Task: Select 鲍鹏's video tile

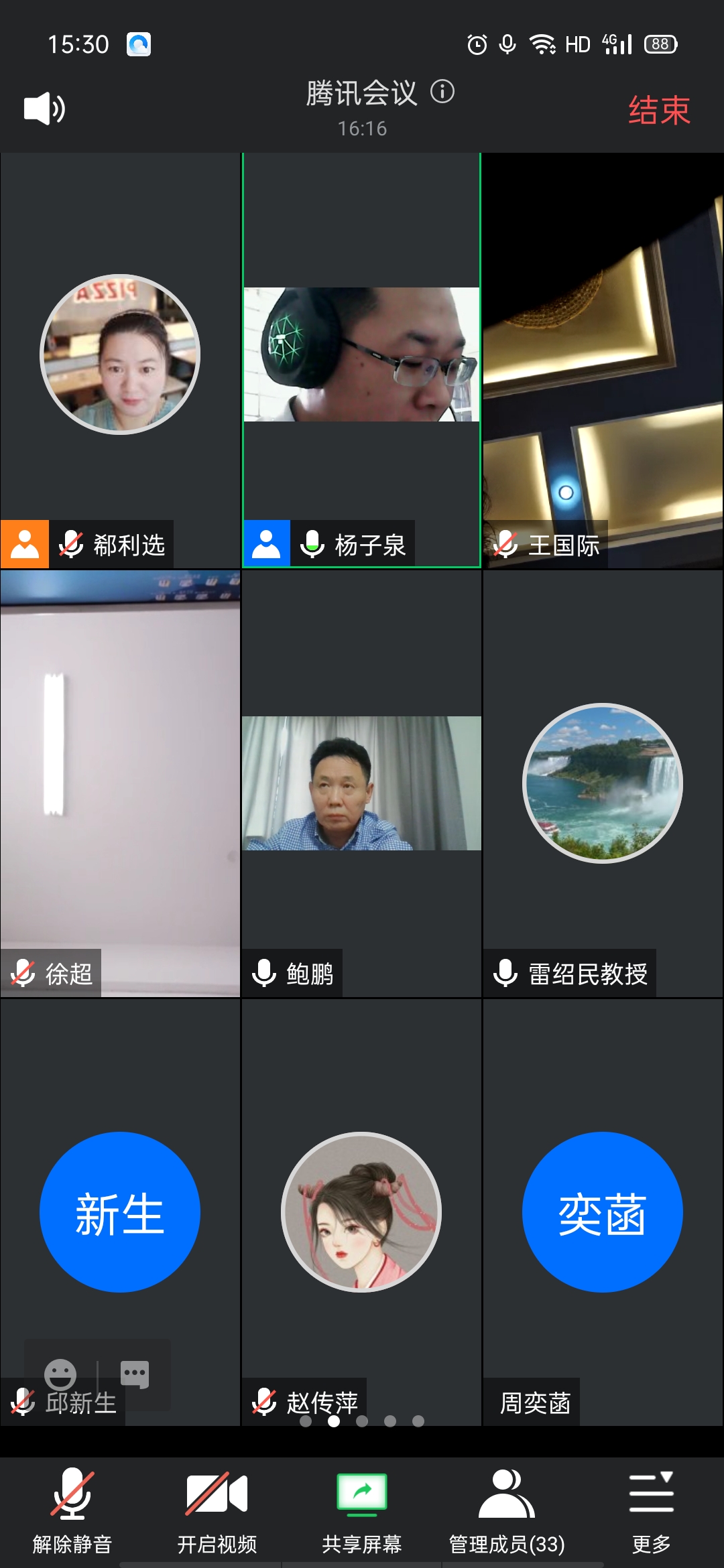Action: click(361, 783)
